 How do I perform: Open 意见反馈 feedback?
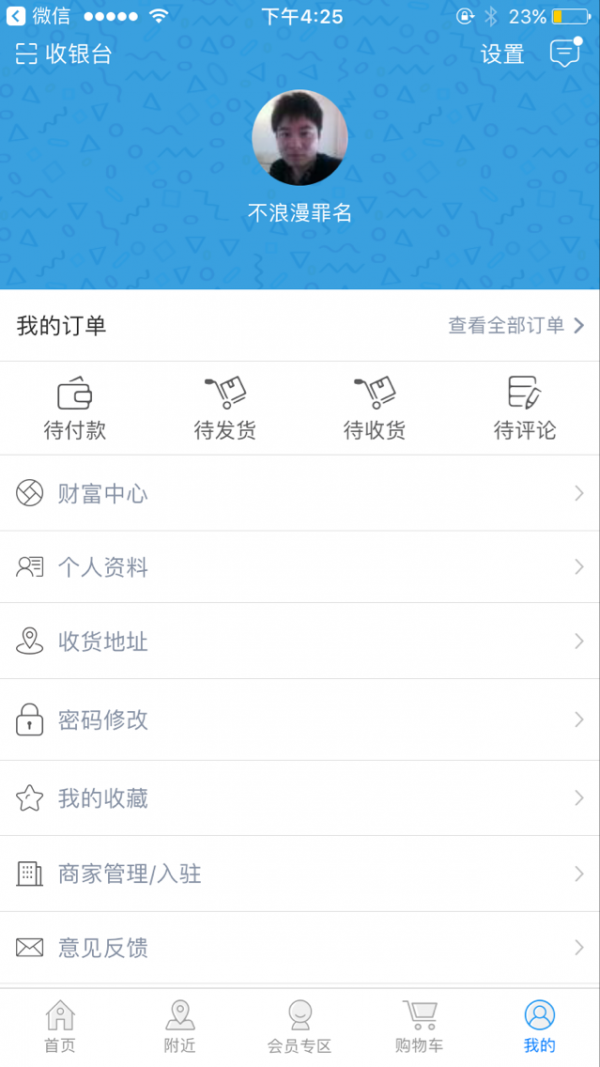[x=300, y=947]
